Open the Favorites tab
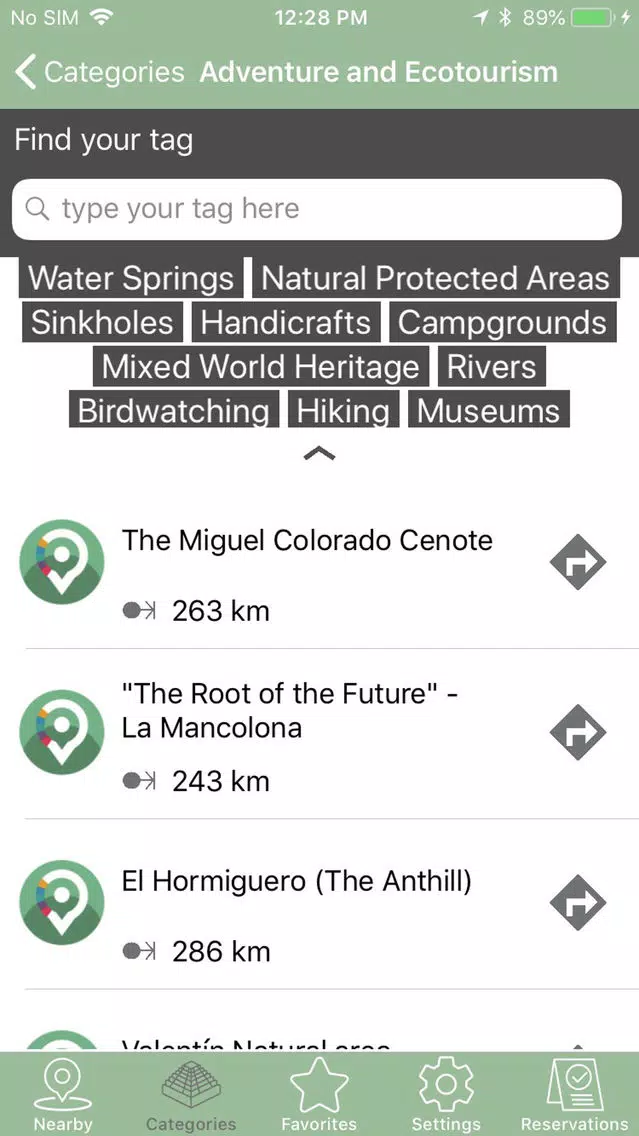The width and height of the screenshot is (639, 1136). point(319,1096)
